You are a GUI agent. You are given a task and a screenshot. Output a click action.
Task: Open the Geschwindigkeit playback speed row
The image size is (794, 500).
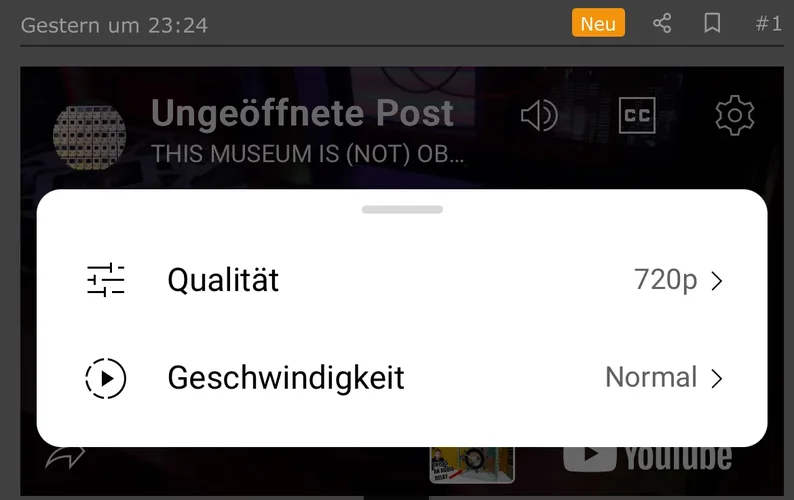(402, 378)
